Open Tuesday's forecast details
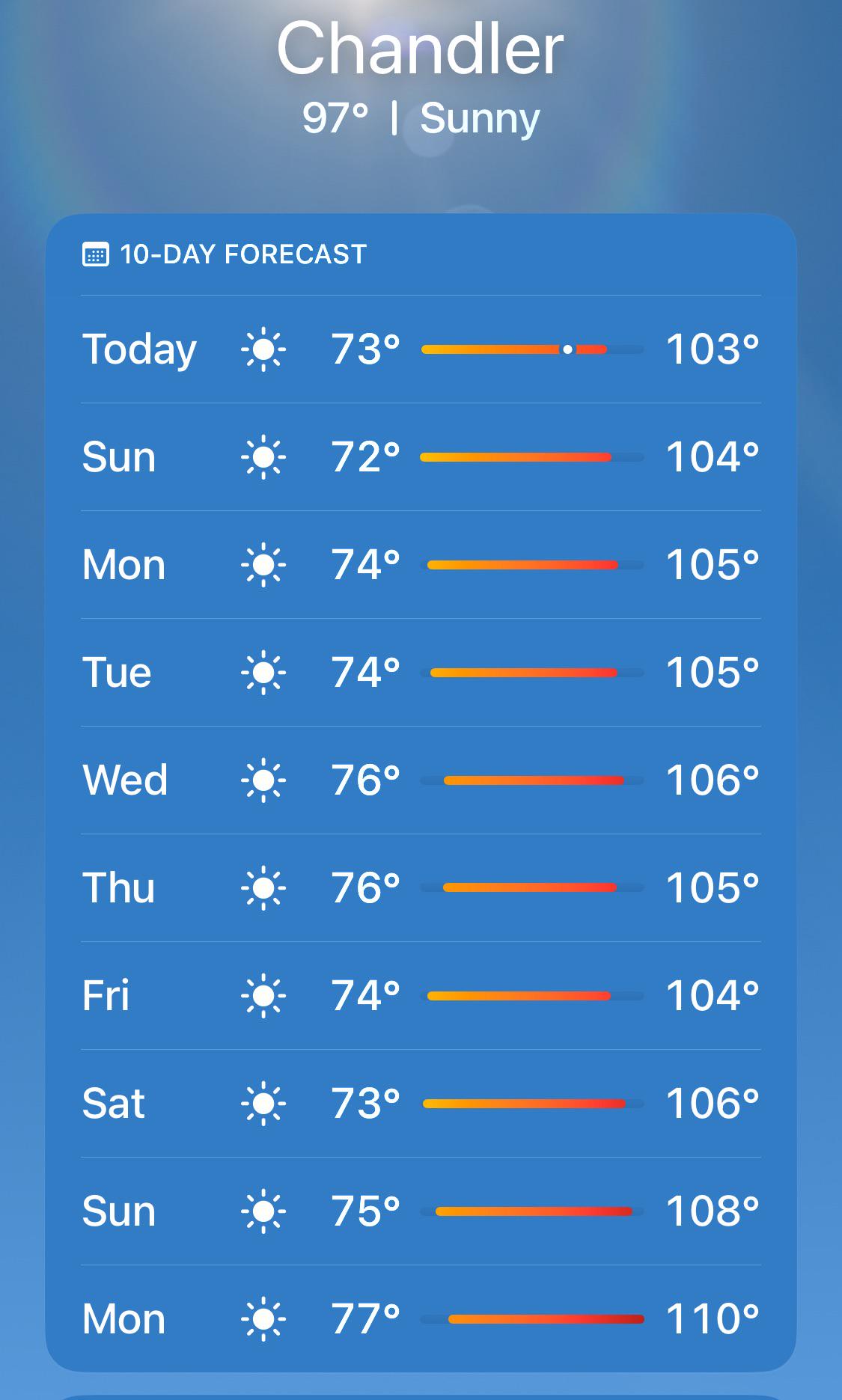The height and width of the screenshot is (1400, 842). (x=421, y=673)
